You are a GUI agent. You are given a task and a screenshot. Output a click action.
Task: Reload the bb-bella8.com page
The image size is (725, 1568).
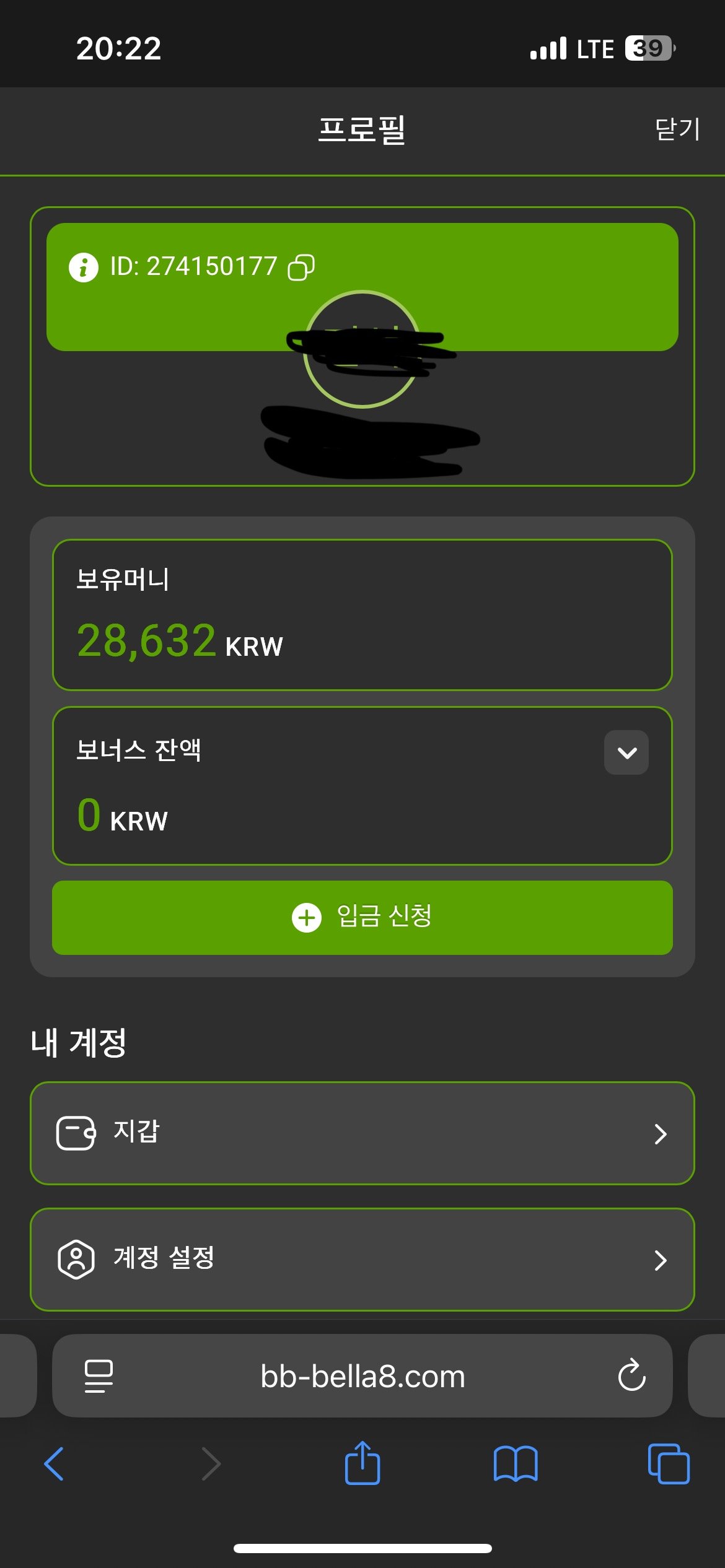tap(631, 1375)
